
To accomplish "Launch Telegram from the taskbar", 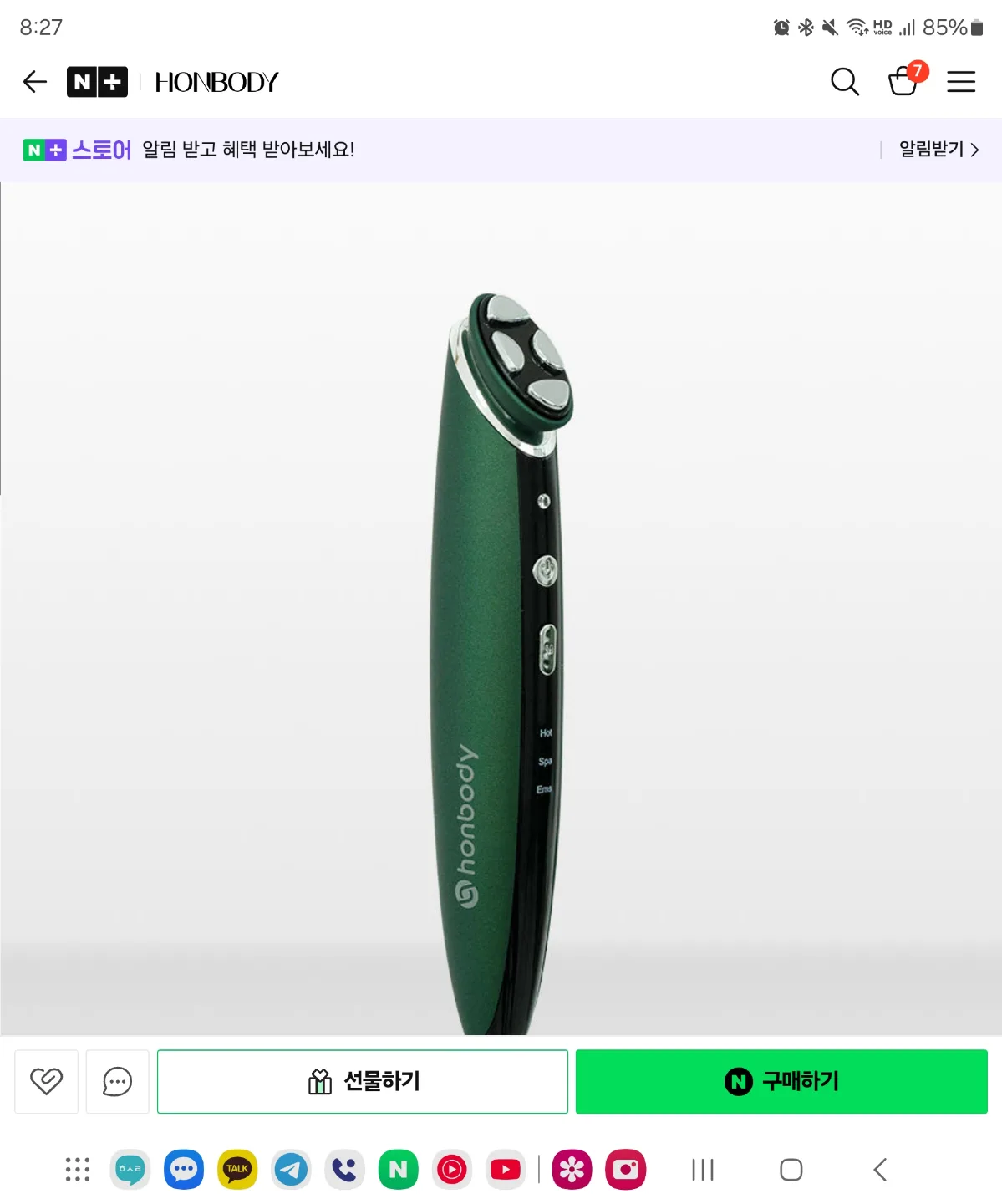I will point(291,1170).
